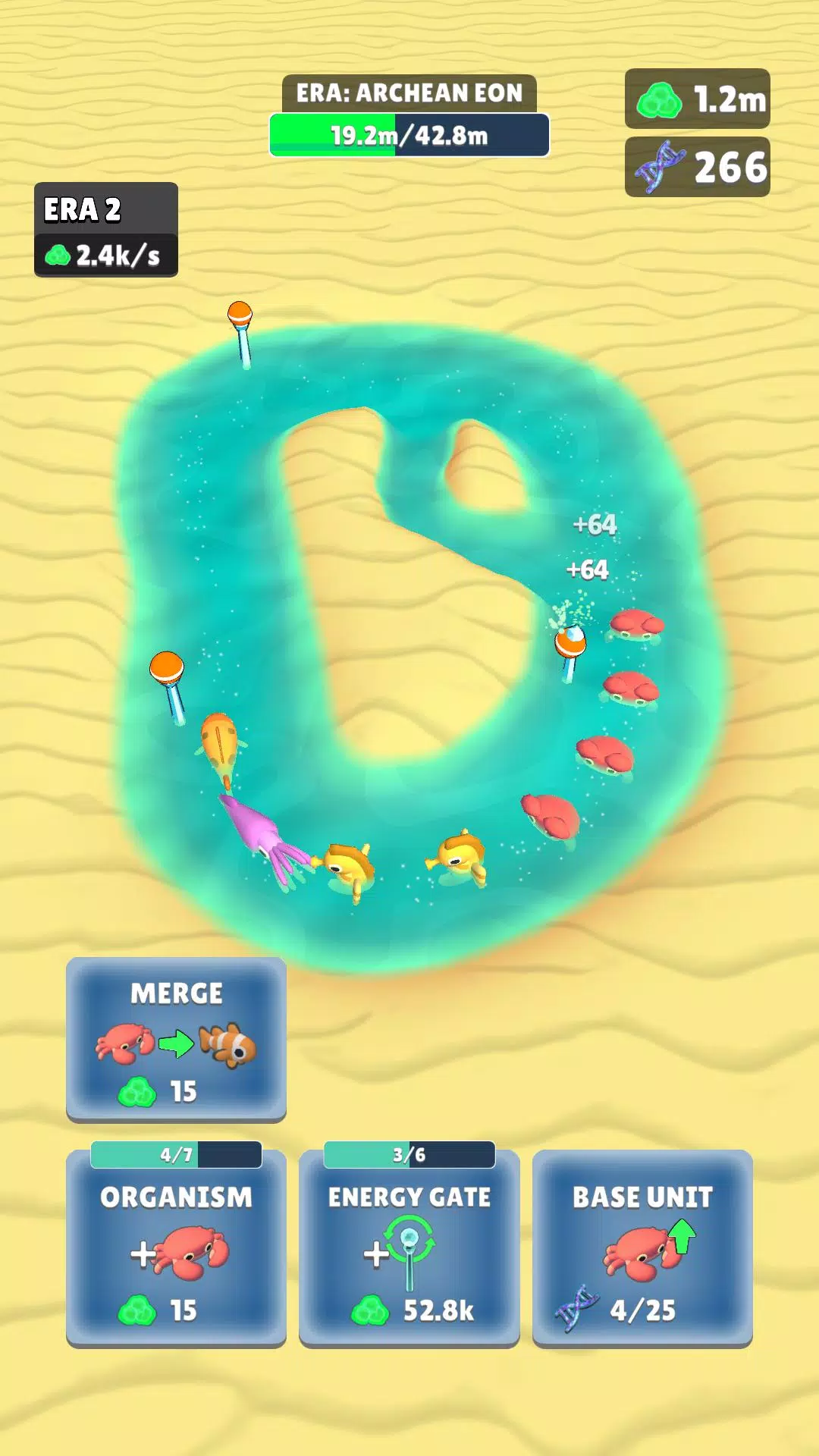
Task: Upgrade the base unit with DNA
Action: (642, 1249)
